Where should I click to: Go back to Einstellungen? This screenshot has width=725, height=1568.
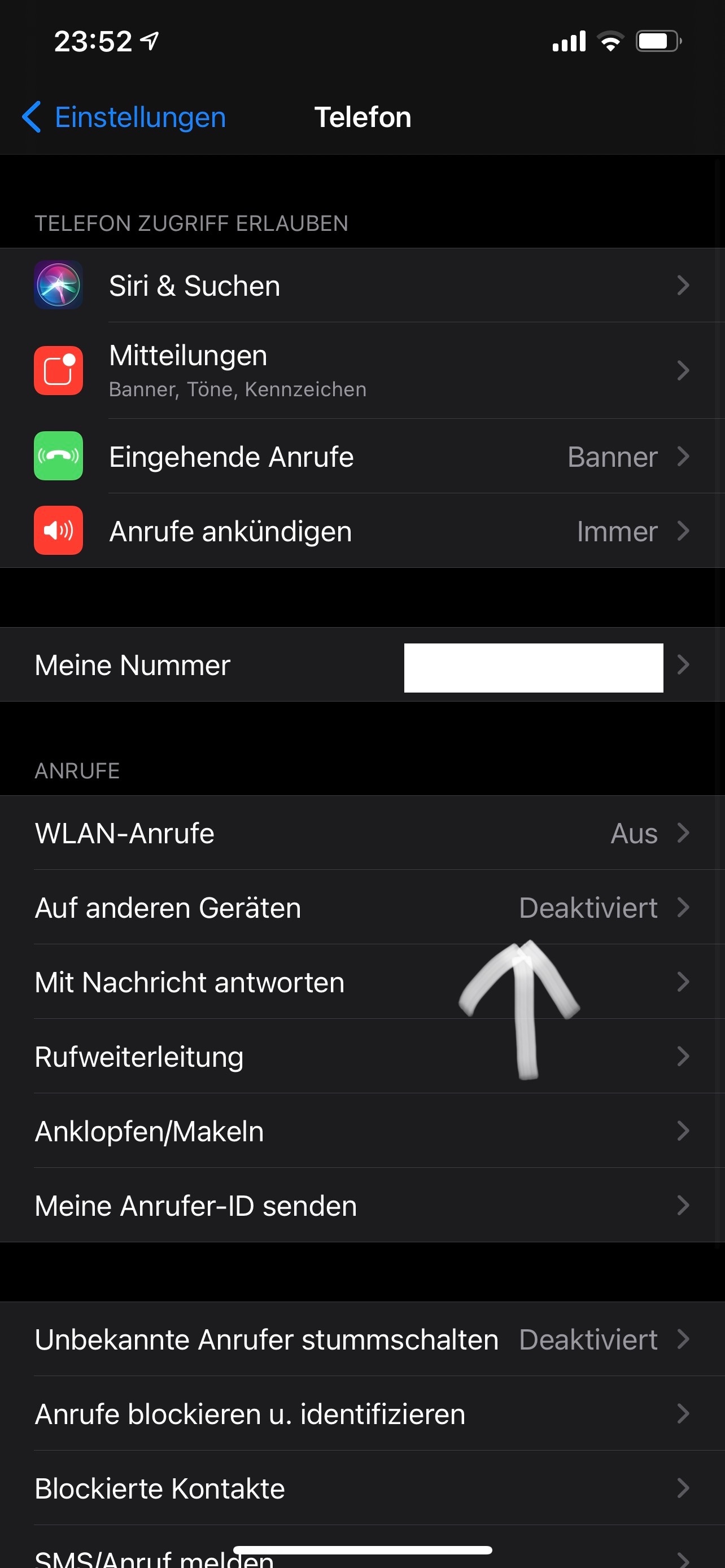pyautogui.click(x=125, y=117)
